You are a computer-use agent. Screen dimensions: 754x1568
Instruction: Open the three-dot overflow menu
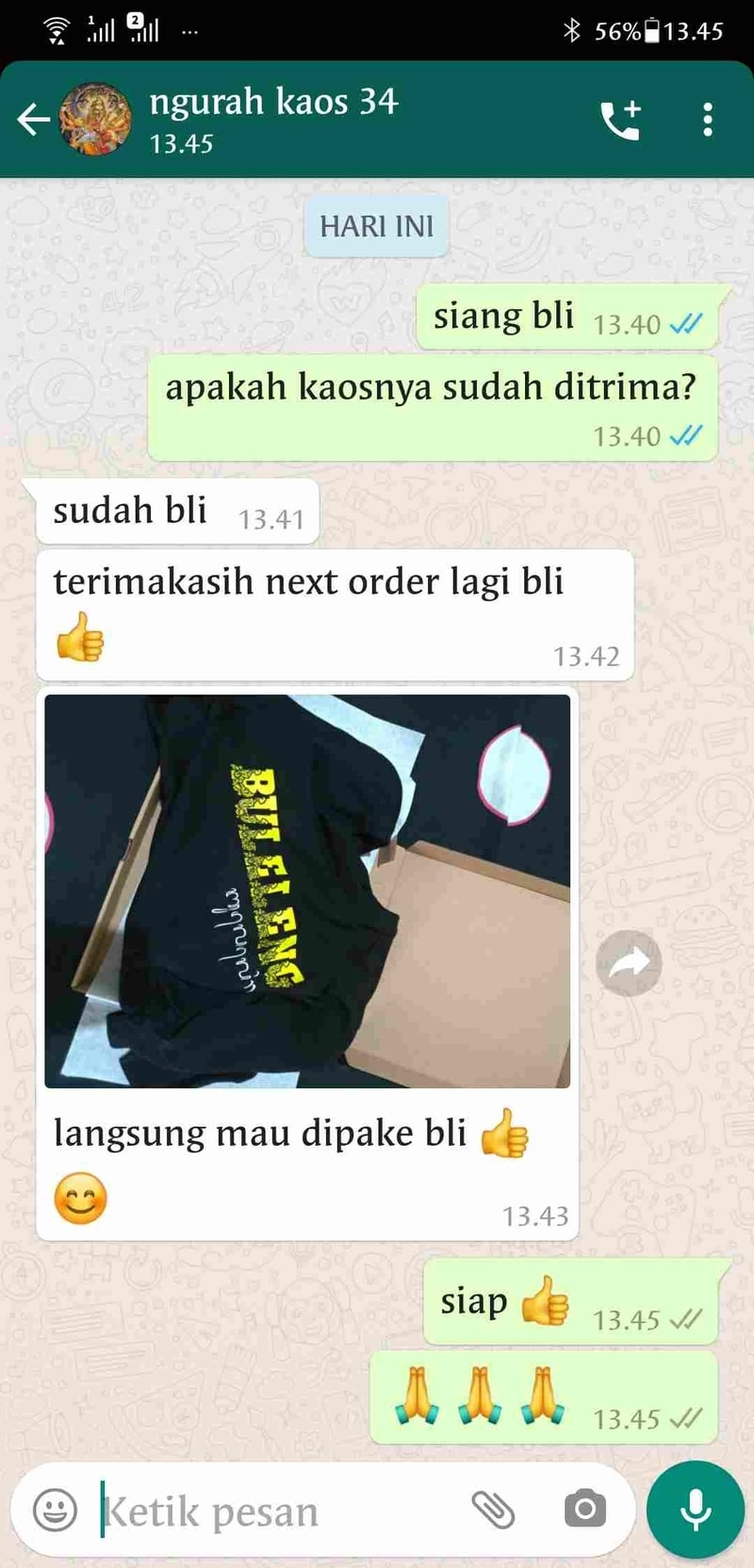707,120
